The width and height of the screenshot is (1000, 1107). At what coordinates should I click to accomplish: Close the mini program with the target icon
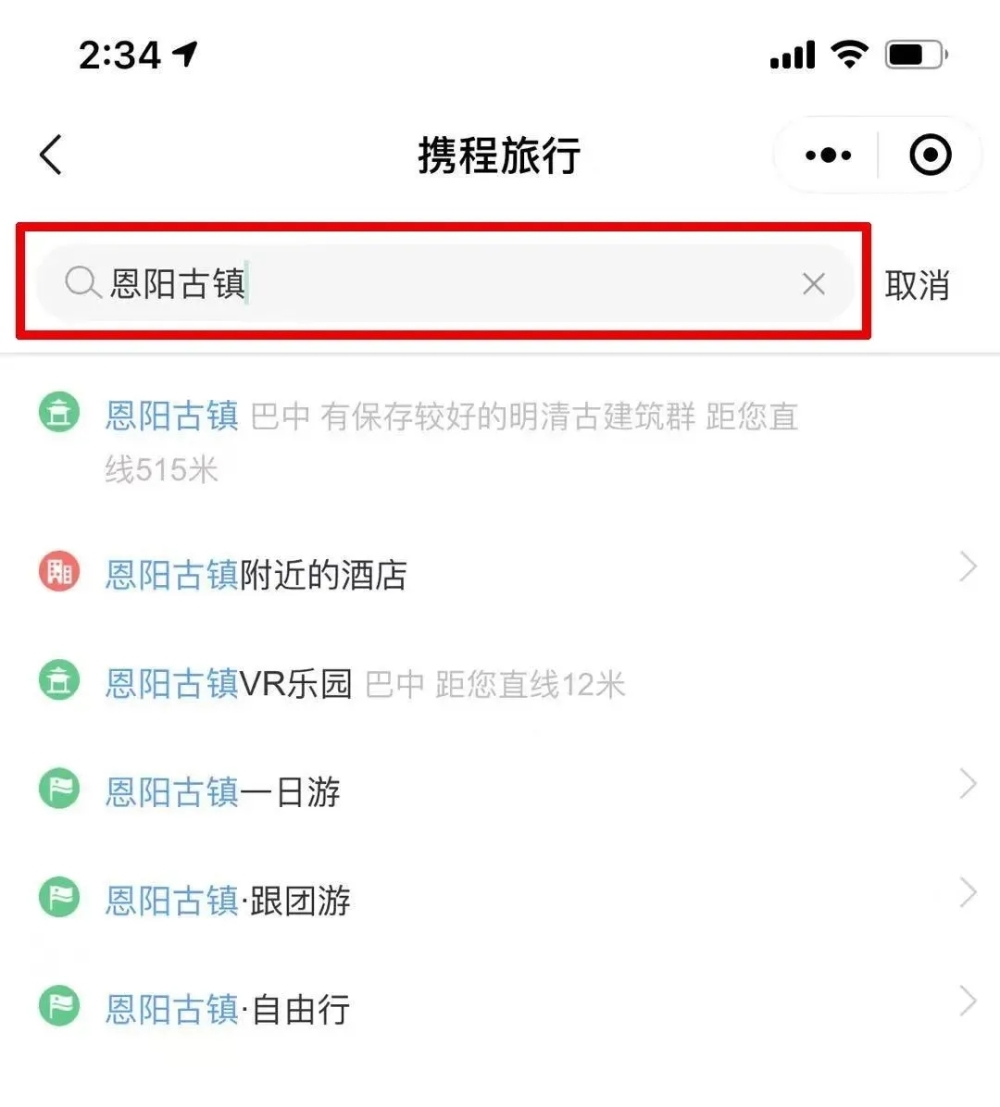pyautogui.click(x=930, y=156)
